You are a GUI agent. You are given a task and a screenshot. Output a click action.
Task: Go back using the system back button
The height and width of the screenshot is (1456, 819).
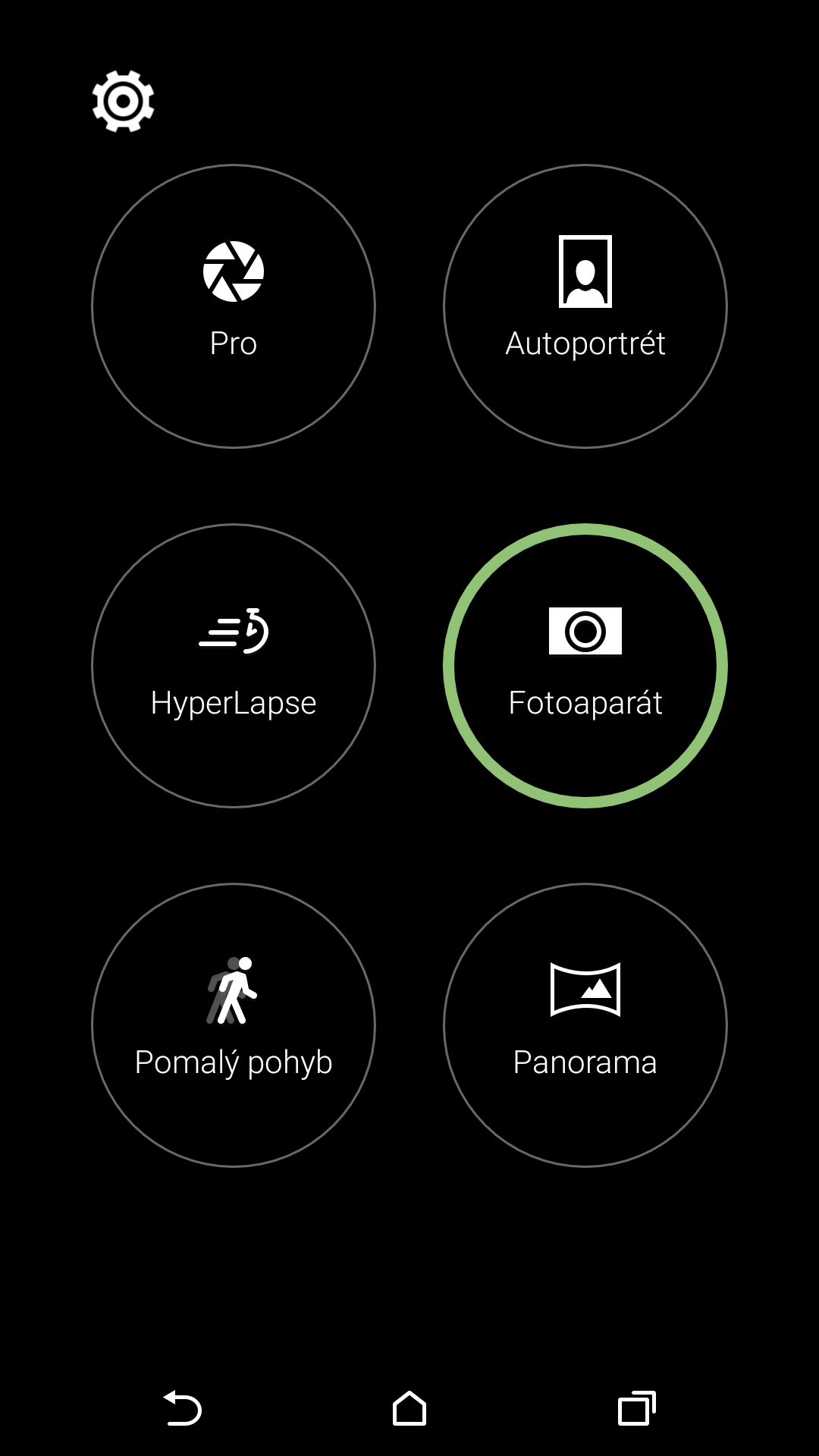pyautogui.click(x=182, y=1408)
